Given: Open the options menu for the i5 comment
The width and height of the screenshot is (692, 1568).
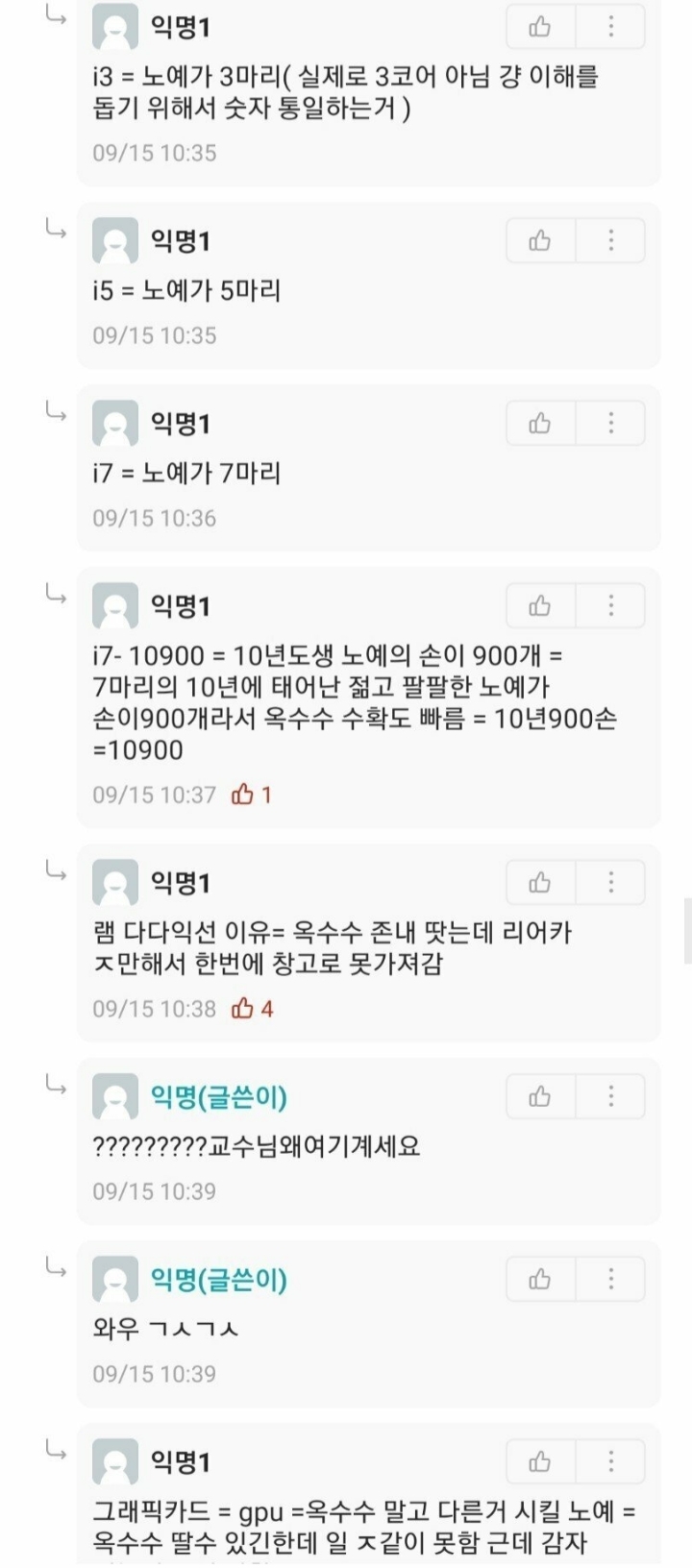Looking at the screenshot, I should click(x=610, y=240).
